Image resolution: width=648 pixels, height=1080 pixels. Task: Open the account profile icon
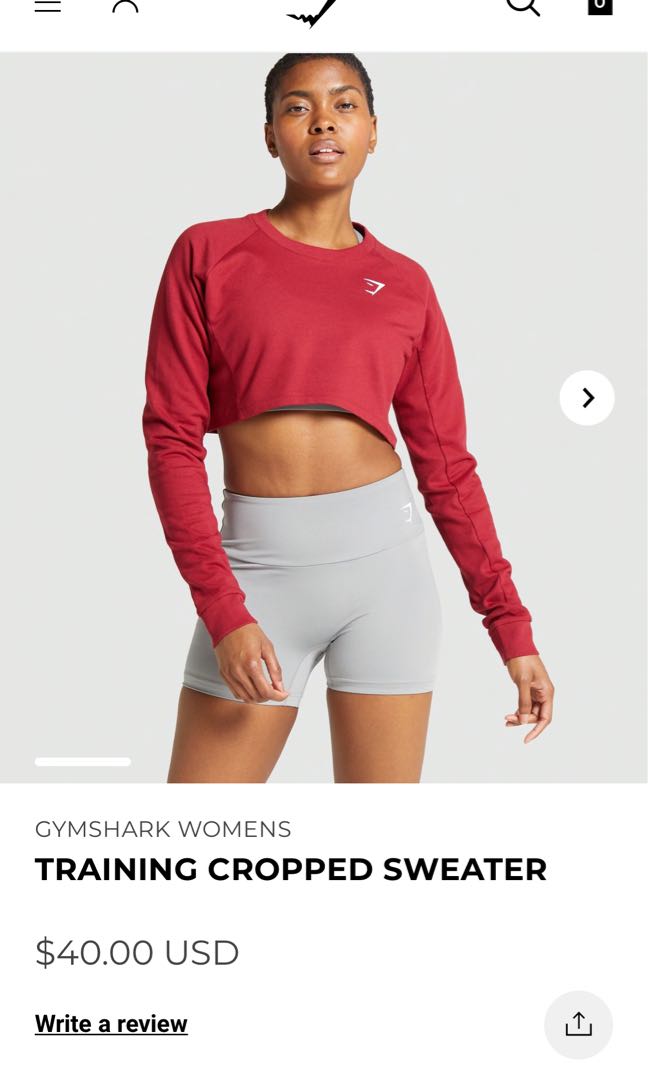[x=125, y=7]
